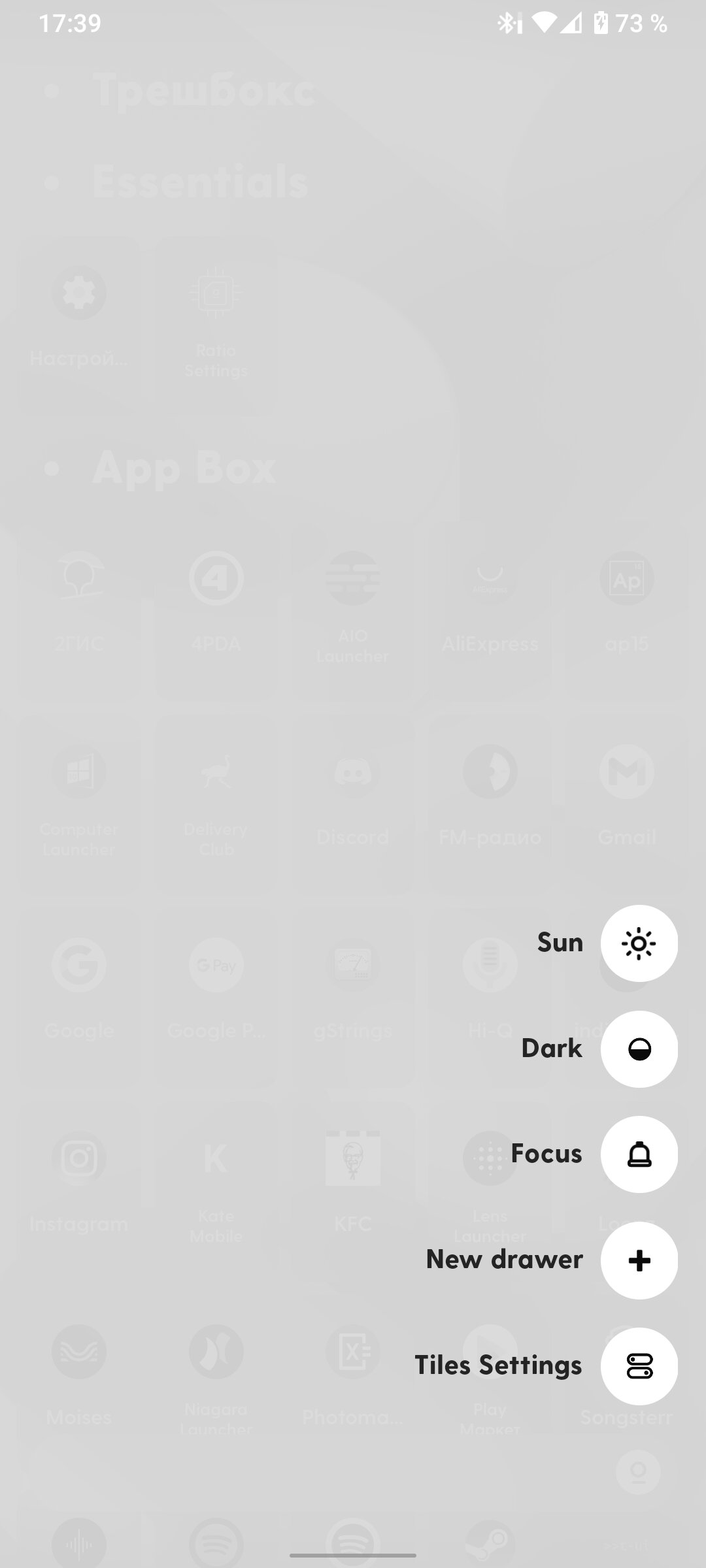Open Tiles Settings

point(639,1366)
